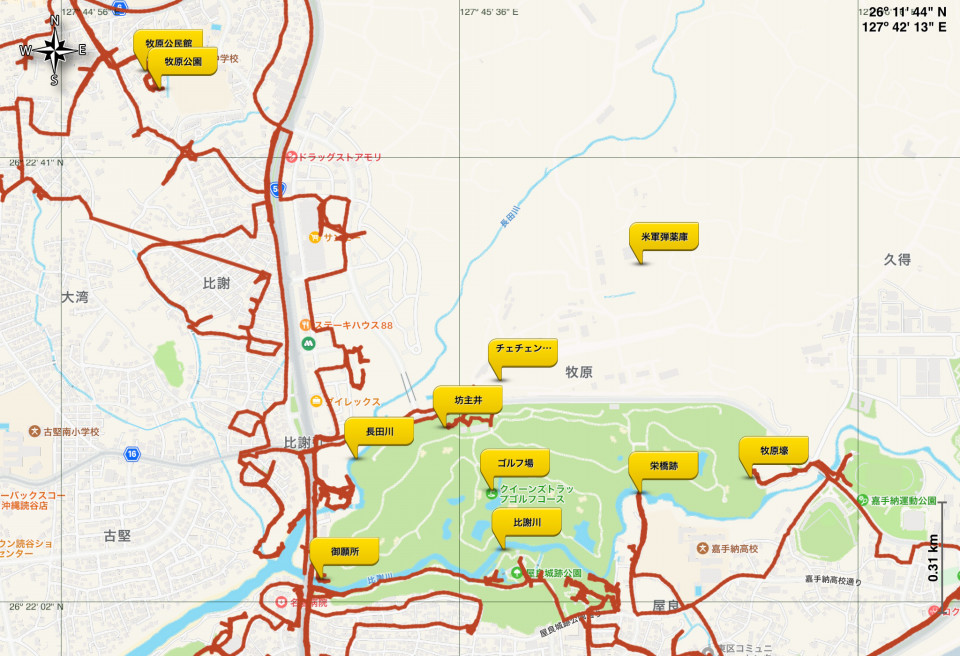Open the チェチェン… waypoint label
The image size is (960, 656).
pyautogui.click(x=522, y=349)
